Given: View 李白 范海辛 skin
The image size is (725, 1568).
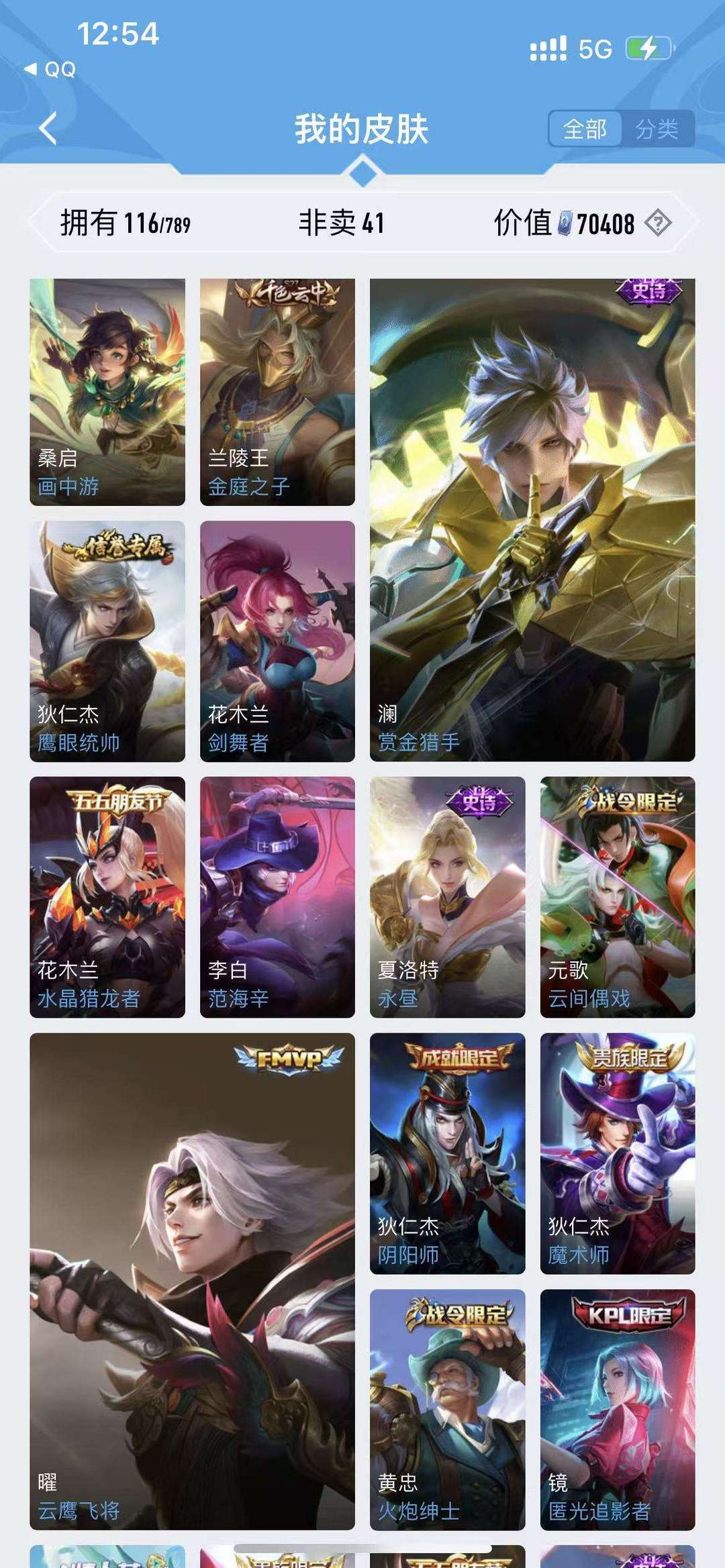Looking at the screenshot, I should point(277,897).
